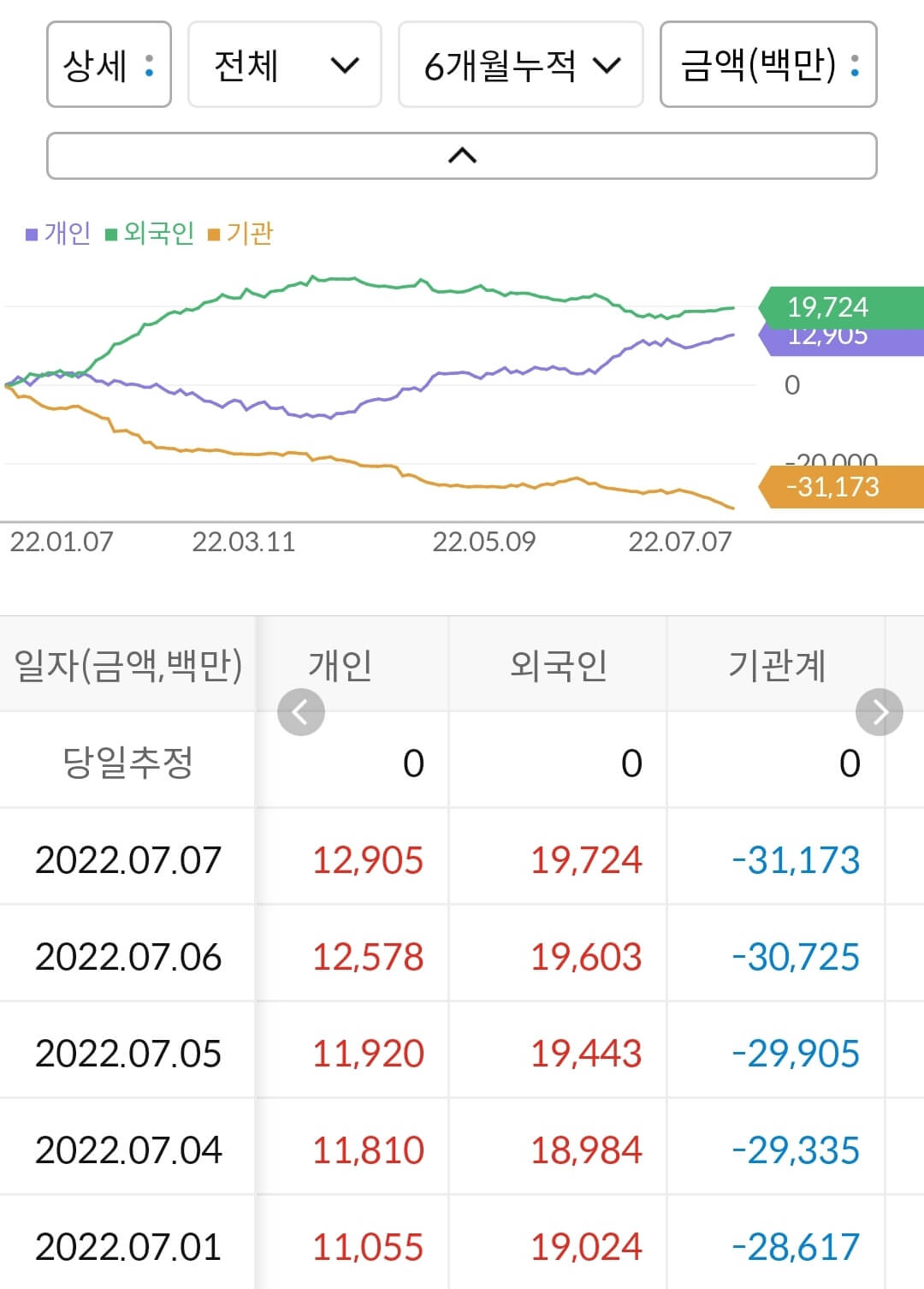Image resolution: width=924 pixels, height=1289 pixels.
Task: Select the 외국인 column header
Action: [557, 667]
